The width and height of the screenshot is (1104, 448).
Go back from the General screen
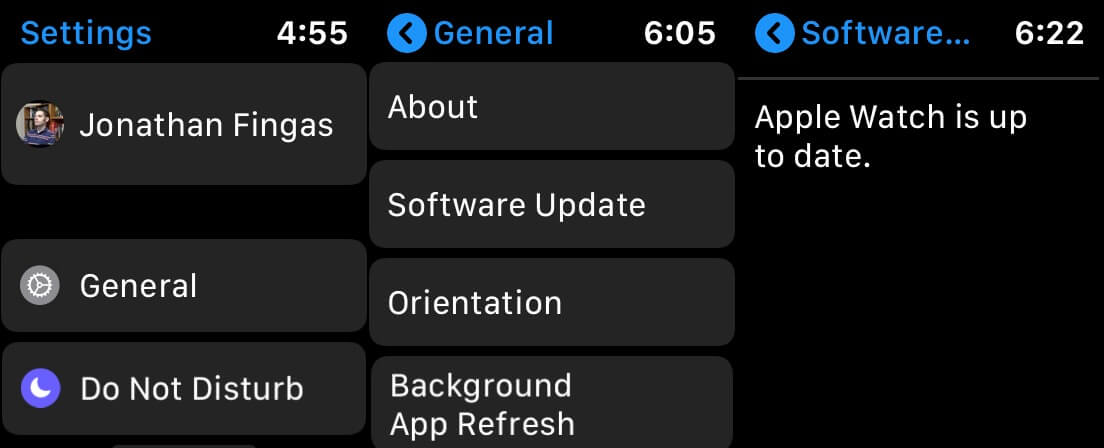(x=405, y=34)
